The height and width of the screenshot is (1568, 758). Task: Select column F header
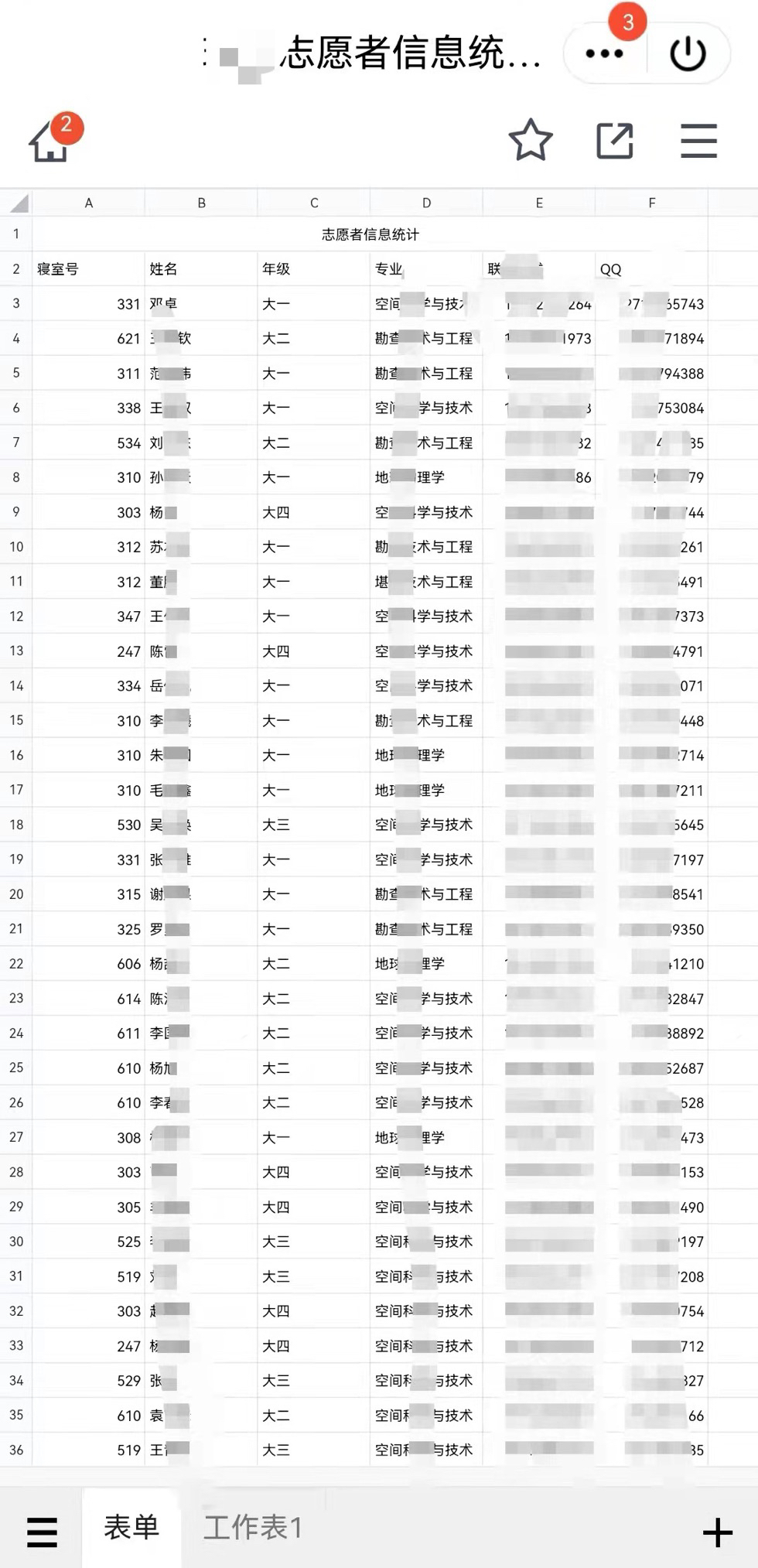[x=652, y=203]
